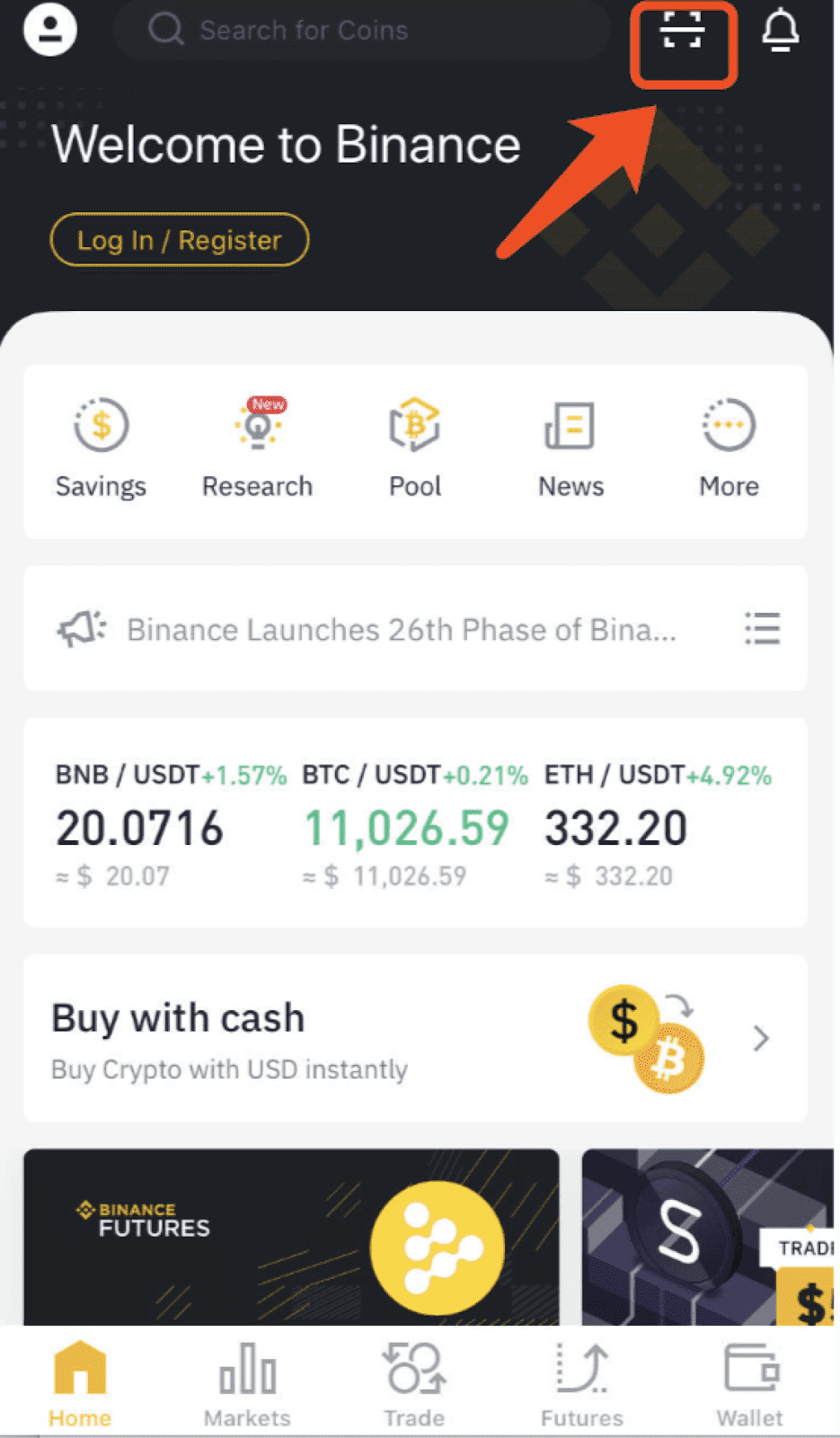Open the announcements list icon
Image resolution: width=840 pixels, height=1438 pixels.
762,628
